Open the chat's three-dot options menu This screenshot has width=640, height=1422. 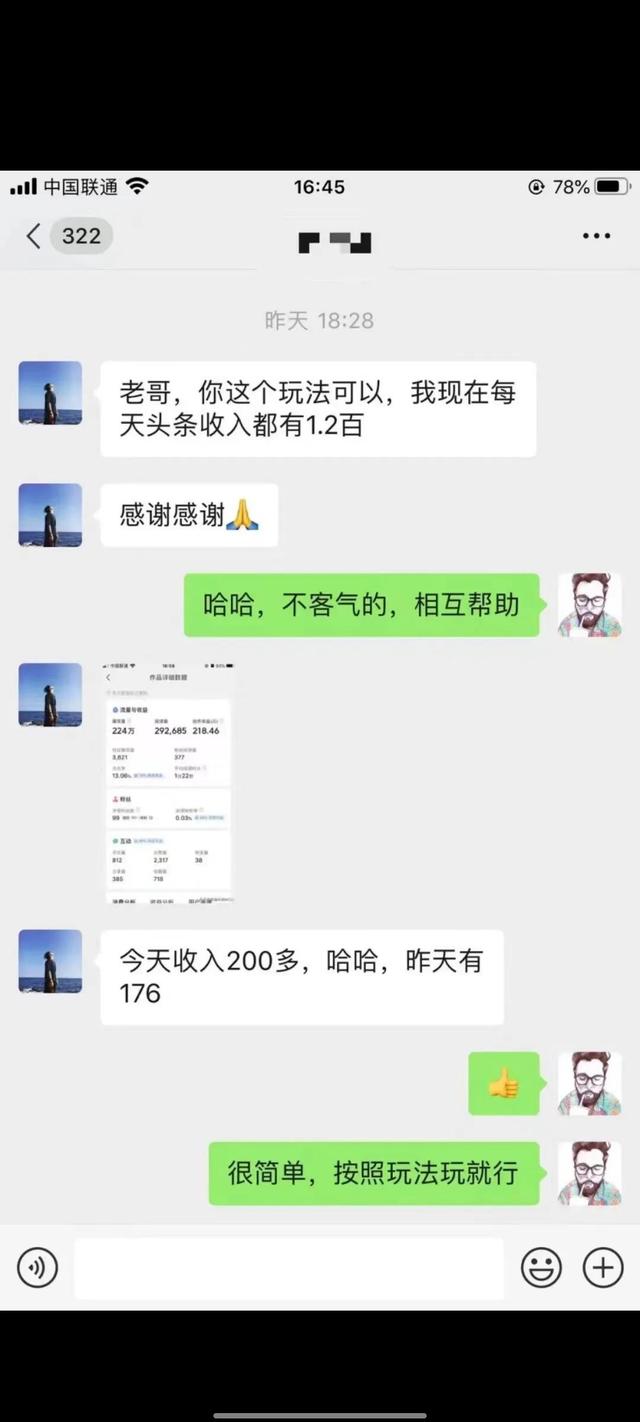pos(596,236)
